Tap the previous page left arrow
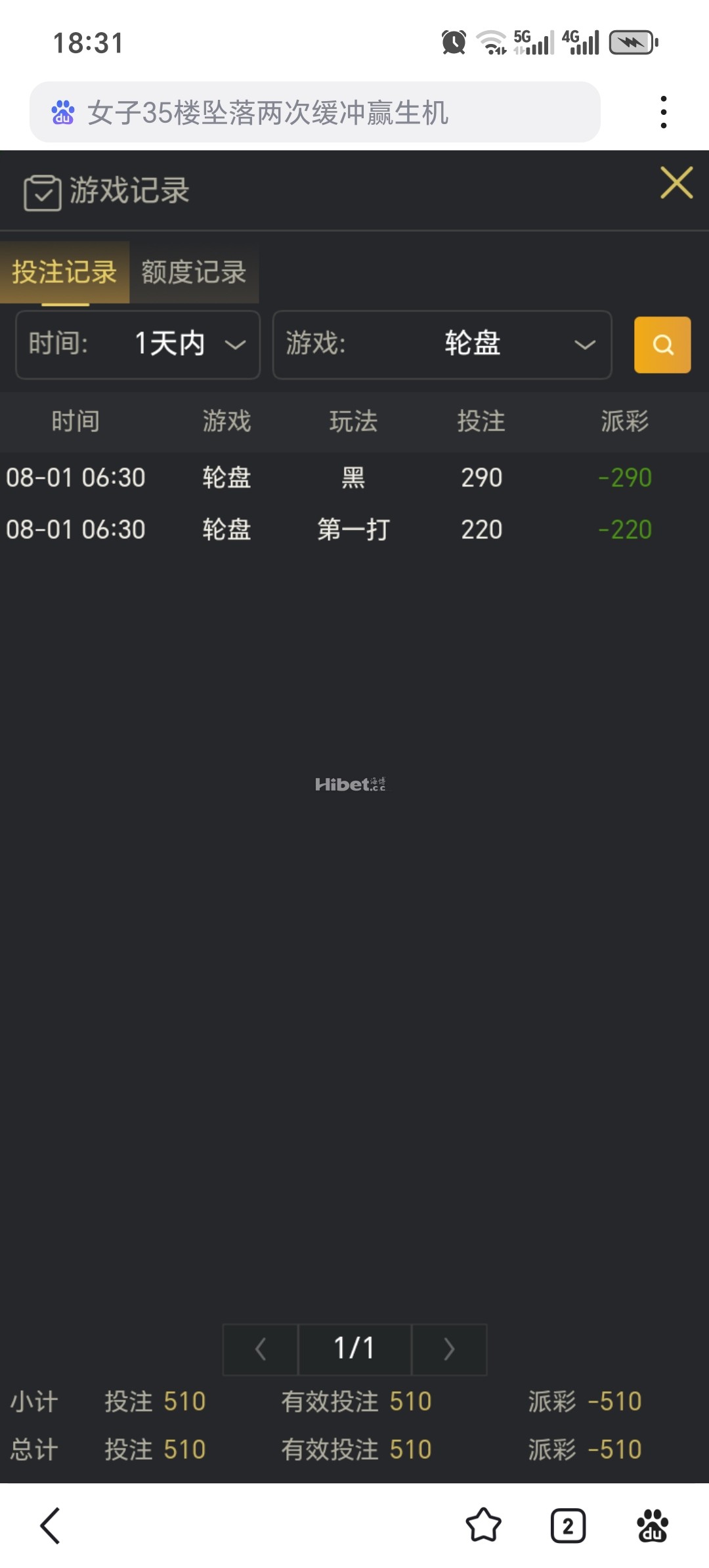The width and height of the screenshot is (709, 1568). pyautogui.click(x=259, y=1349)
